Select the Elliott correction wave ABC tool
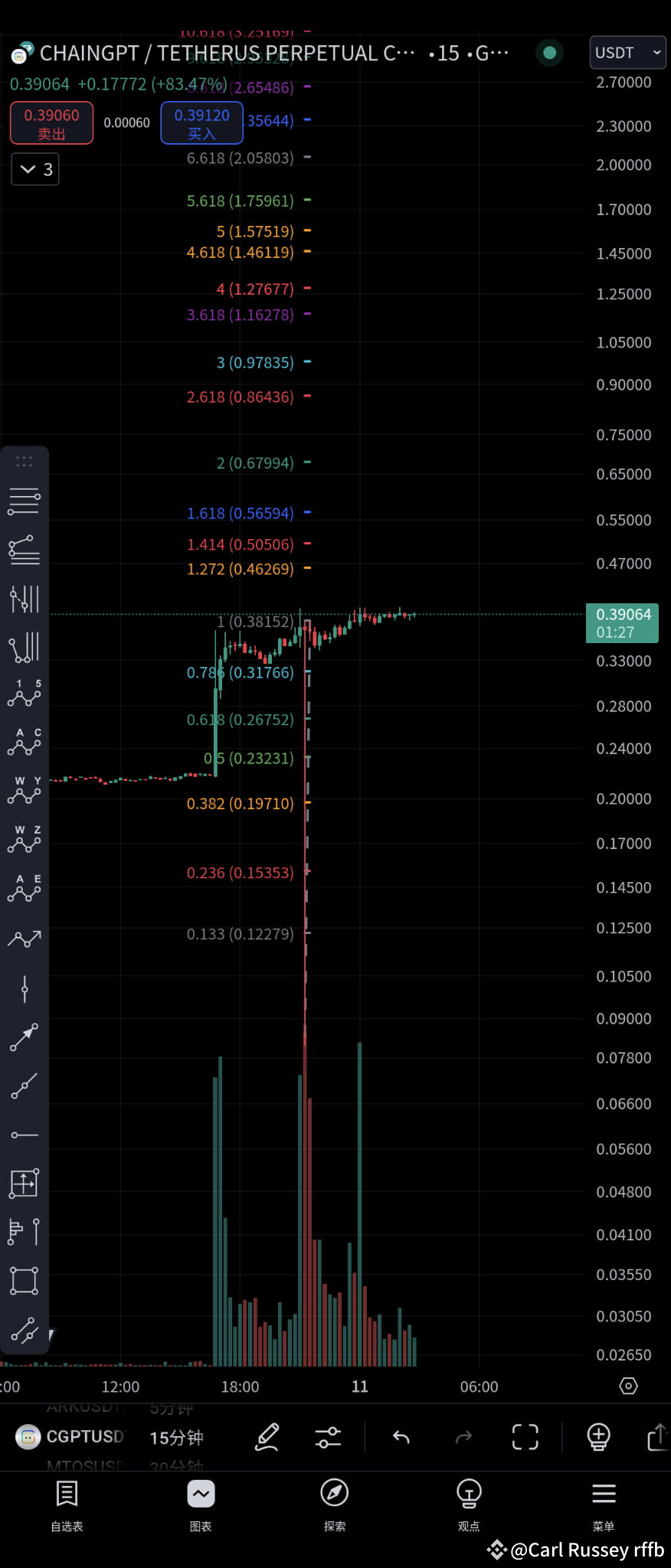 pyautogui.click(x=25, y=741)
